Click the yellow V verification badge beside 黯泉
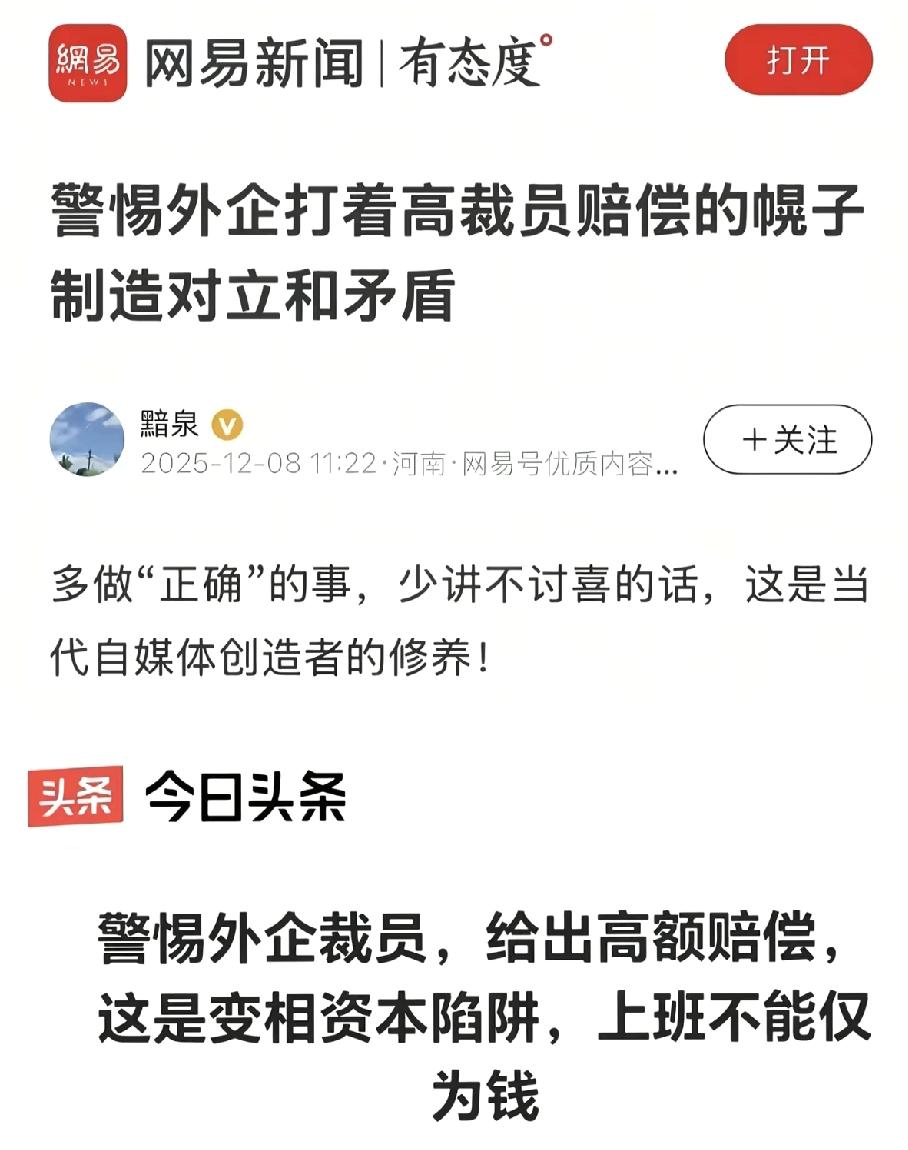Image resolution: width=908 pixels, height=1150 pixels. [x=224, y=424]
